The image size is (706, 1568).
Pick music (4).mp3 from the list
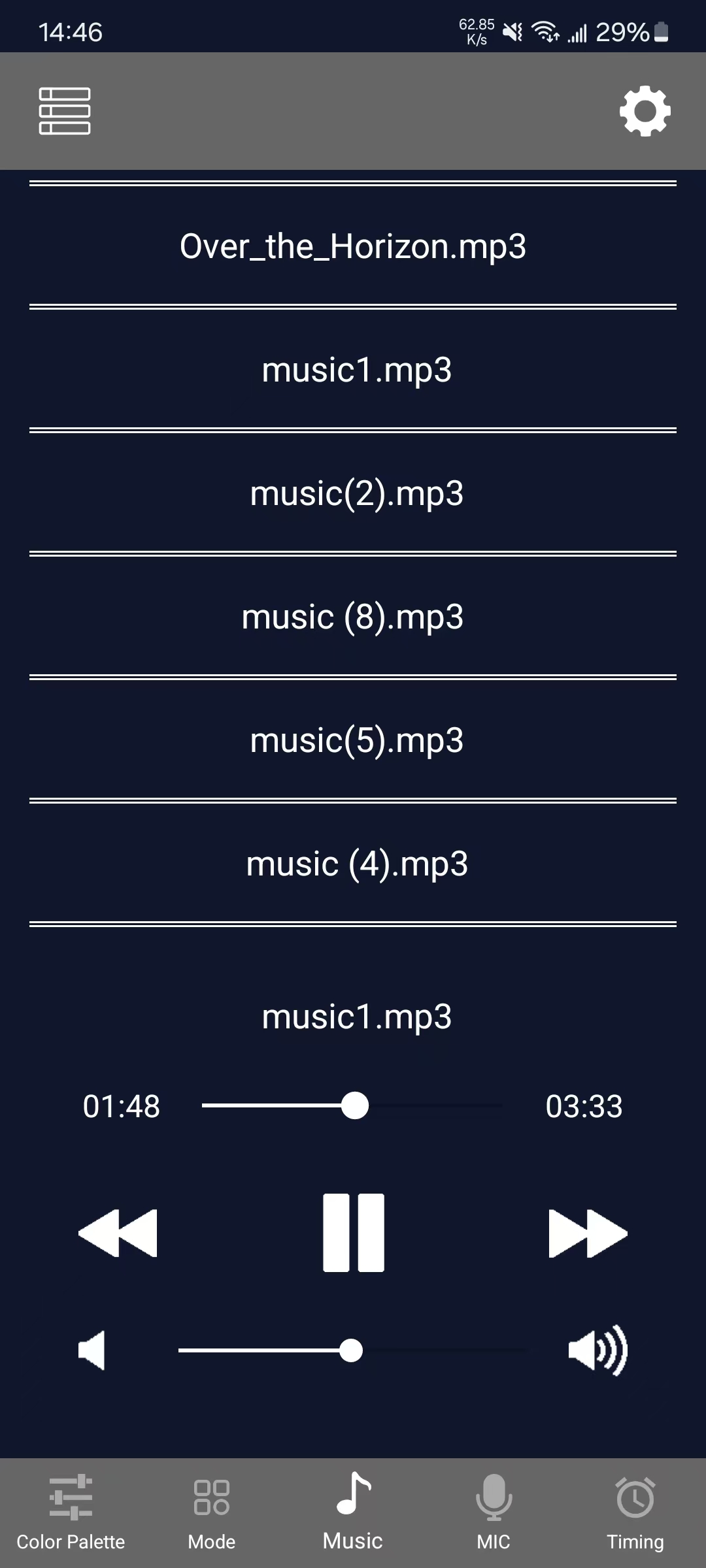pyautogui.click(x=353, y=864)
